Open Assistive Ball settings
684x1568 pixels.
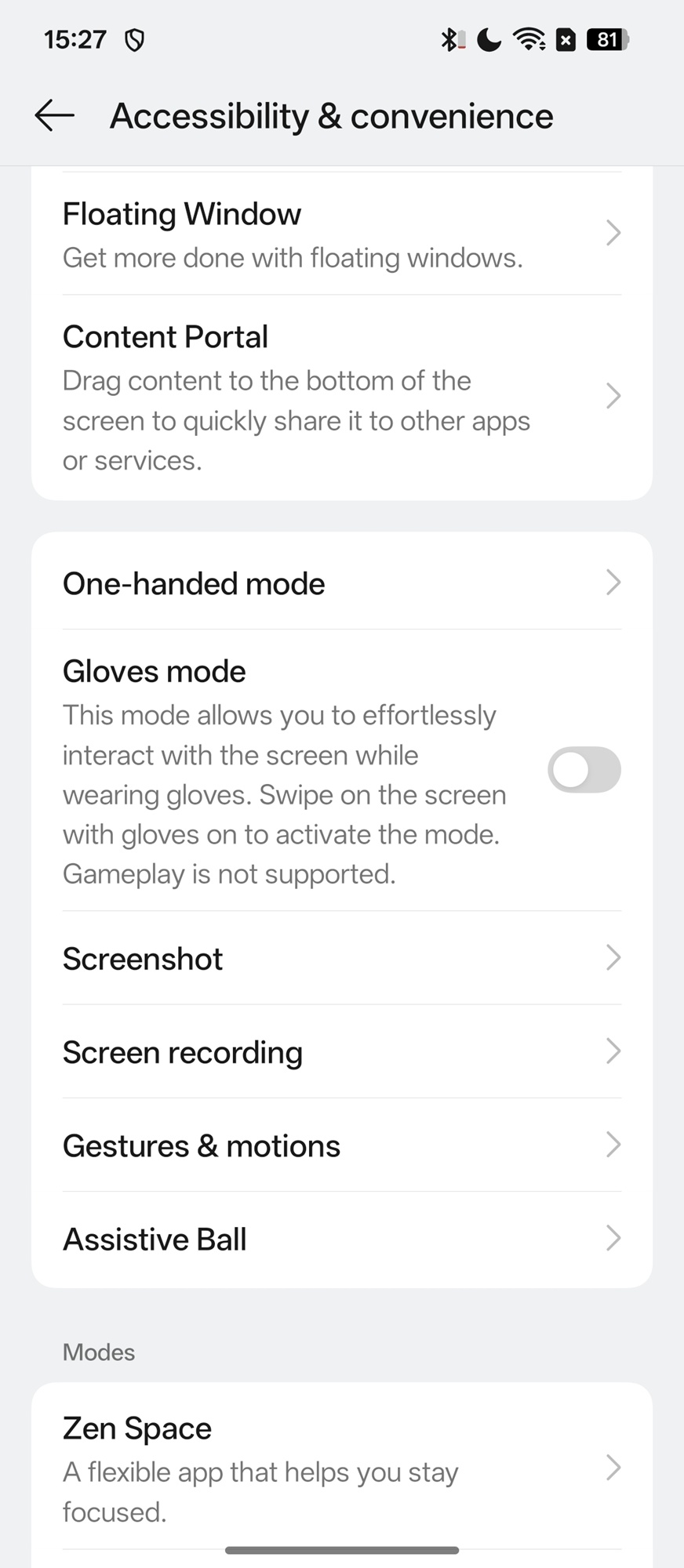[341, 1239]
